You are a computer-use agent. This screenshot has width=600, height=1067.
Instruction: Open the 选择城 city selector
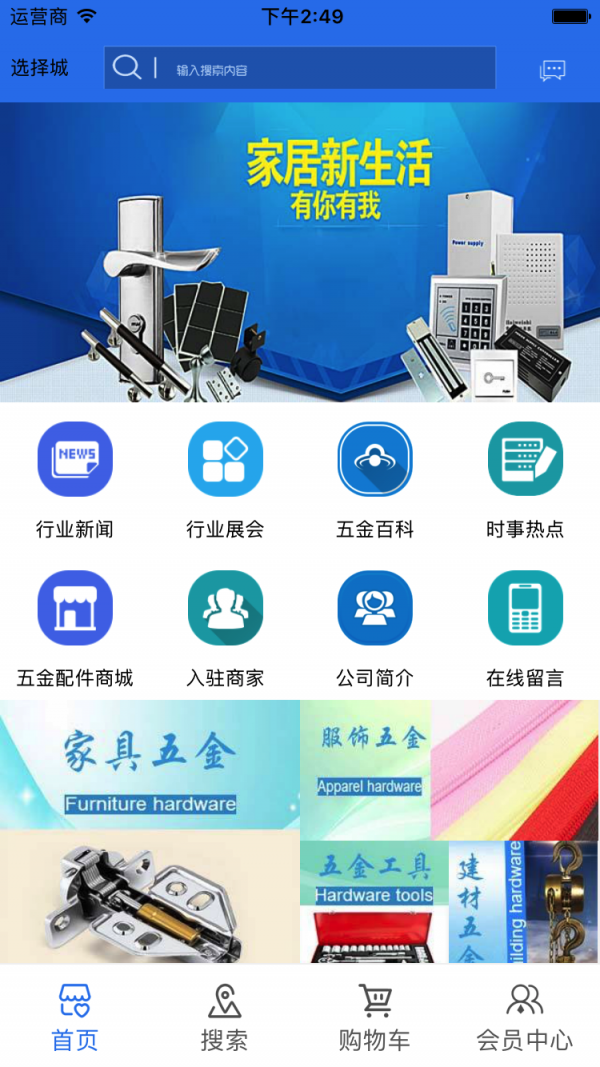40,68
